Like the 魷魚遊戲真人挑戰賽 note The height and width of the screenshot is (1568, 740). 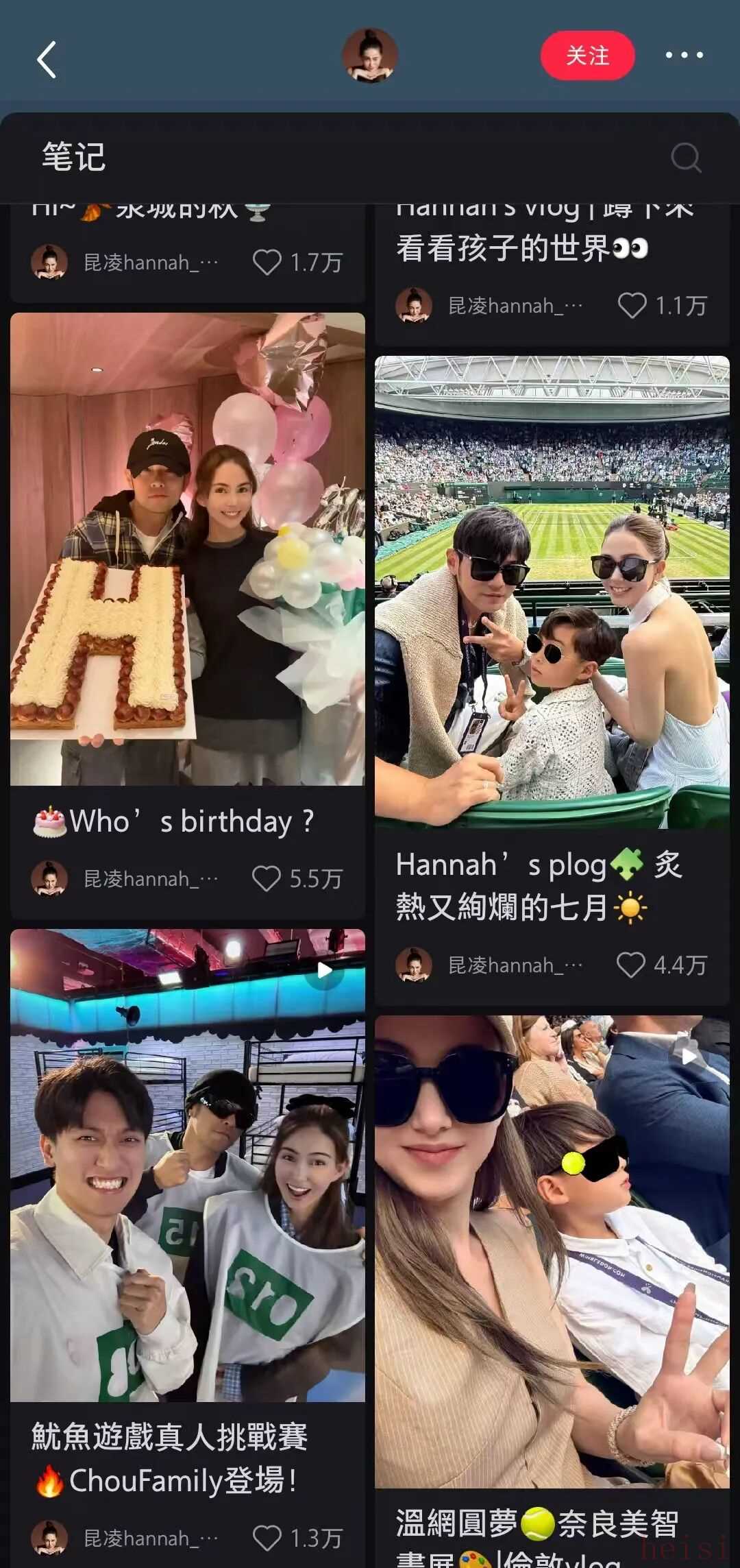pos(267,1538)
